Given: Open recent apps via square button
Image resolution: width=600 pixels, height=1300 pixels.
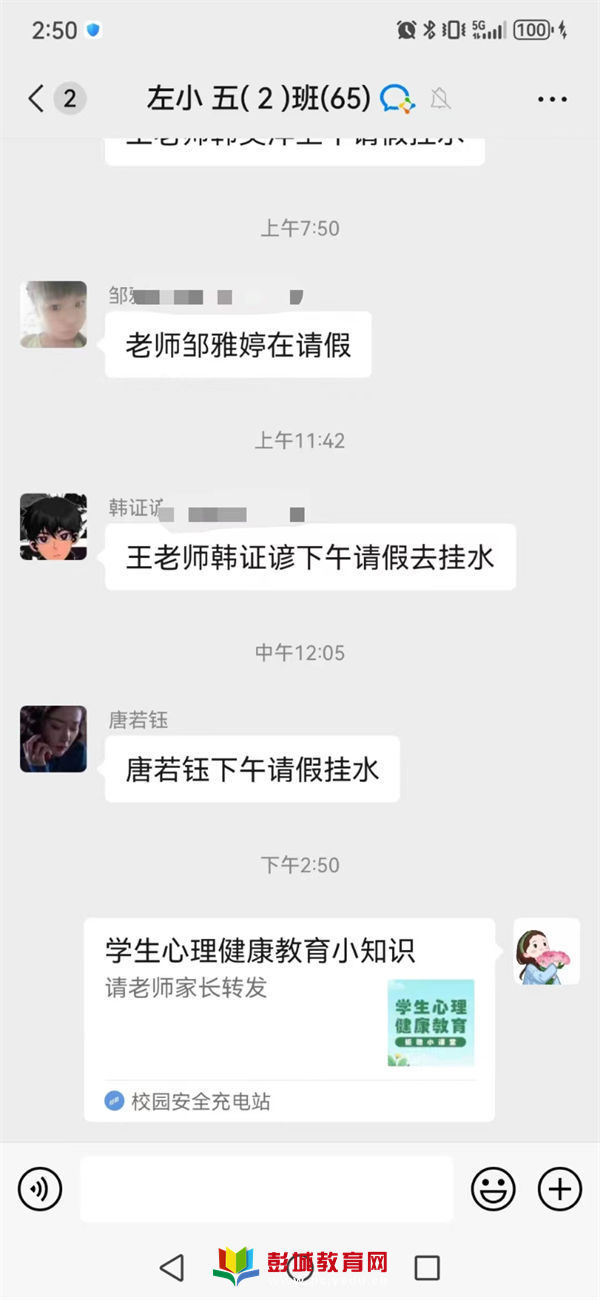Looking at the screenshot, I should (427, 1267).
